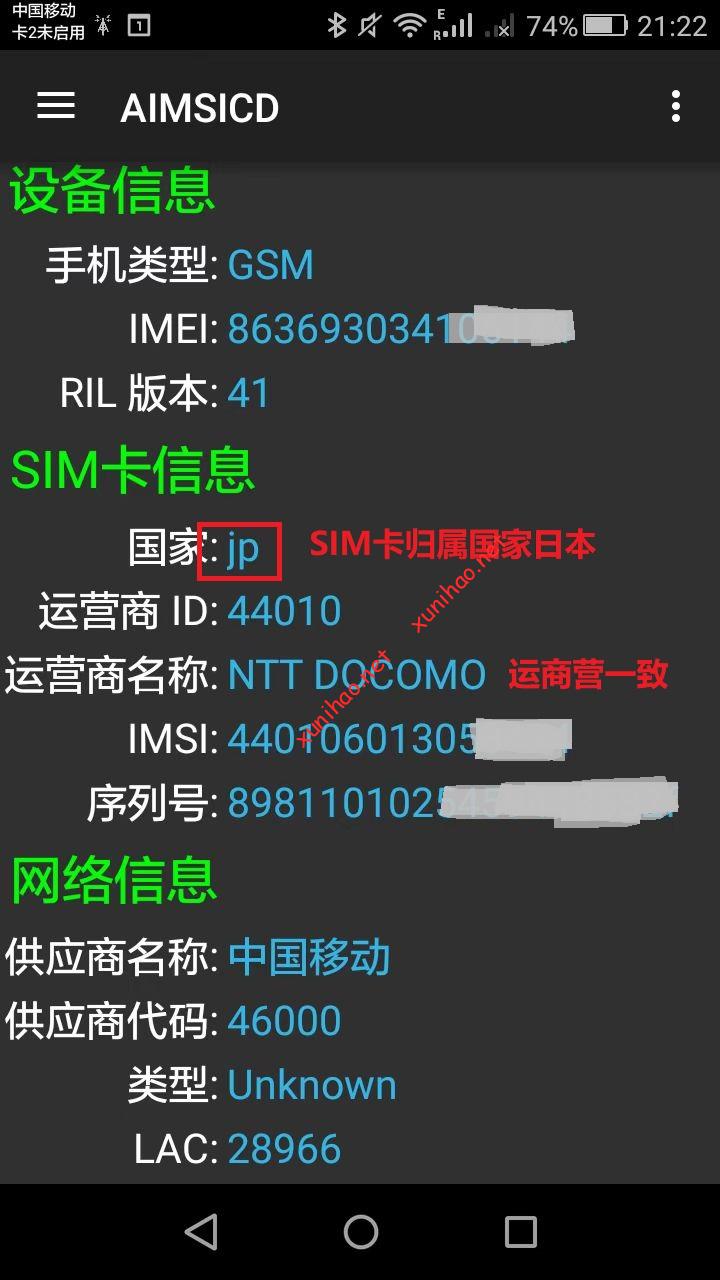Open the recent apps view
Viewport: 720px width, 1280px height.
pyautogui.click(x=520, y=1232)
